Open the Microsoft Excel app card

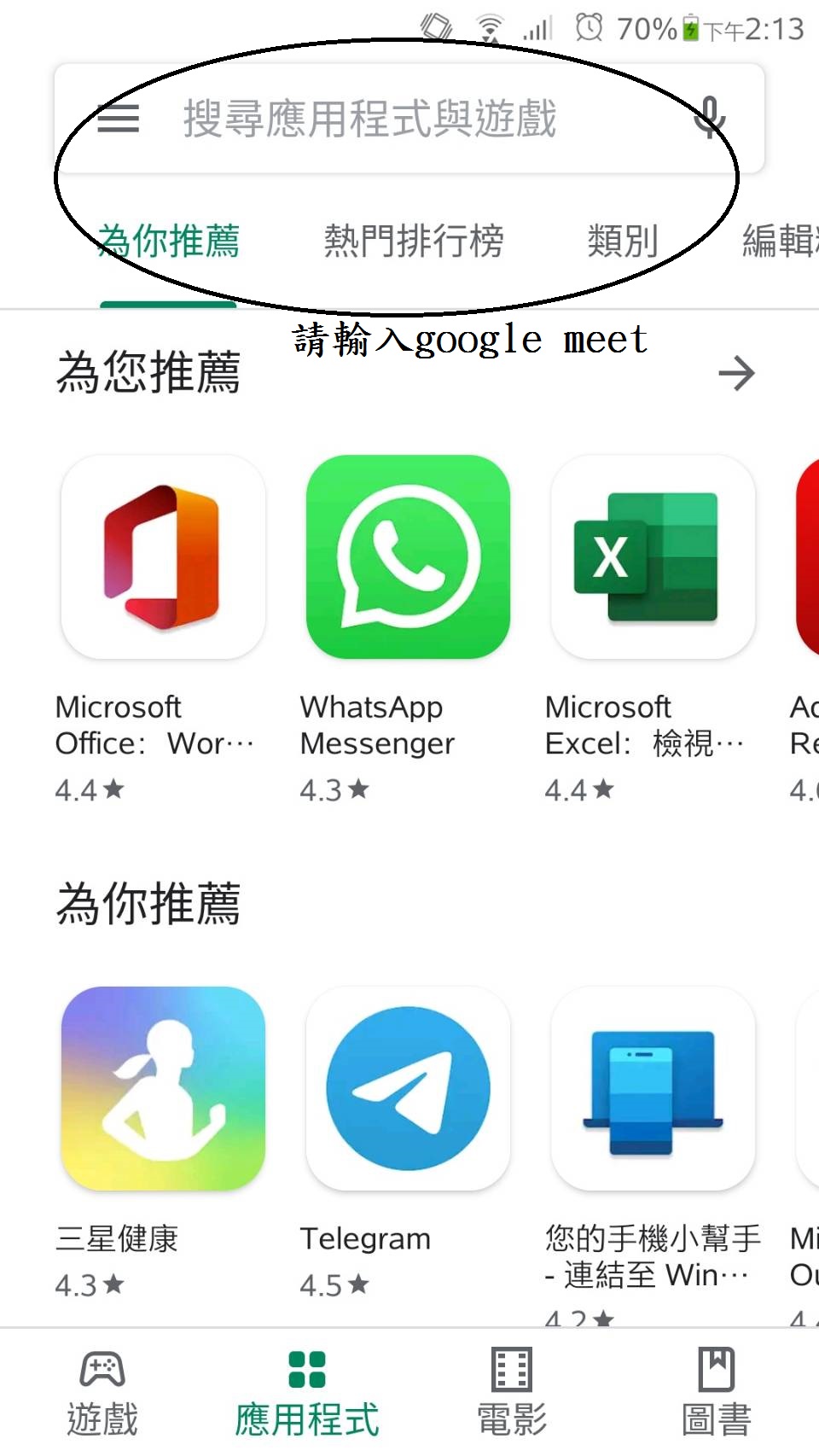(x=653, y=630)
